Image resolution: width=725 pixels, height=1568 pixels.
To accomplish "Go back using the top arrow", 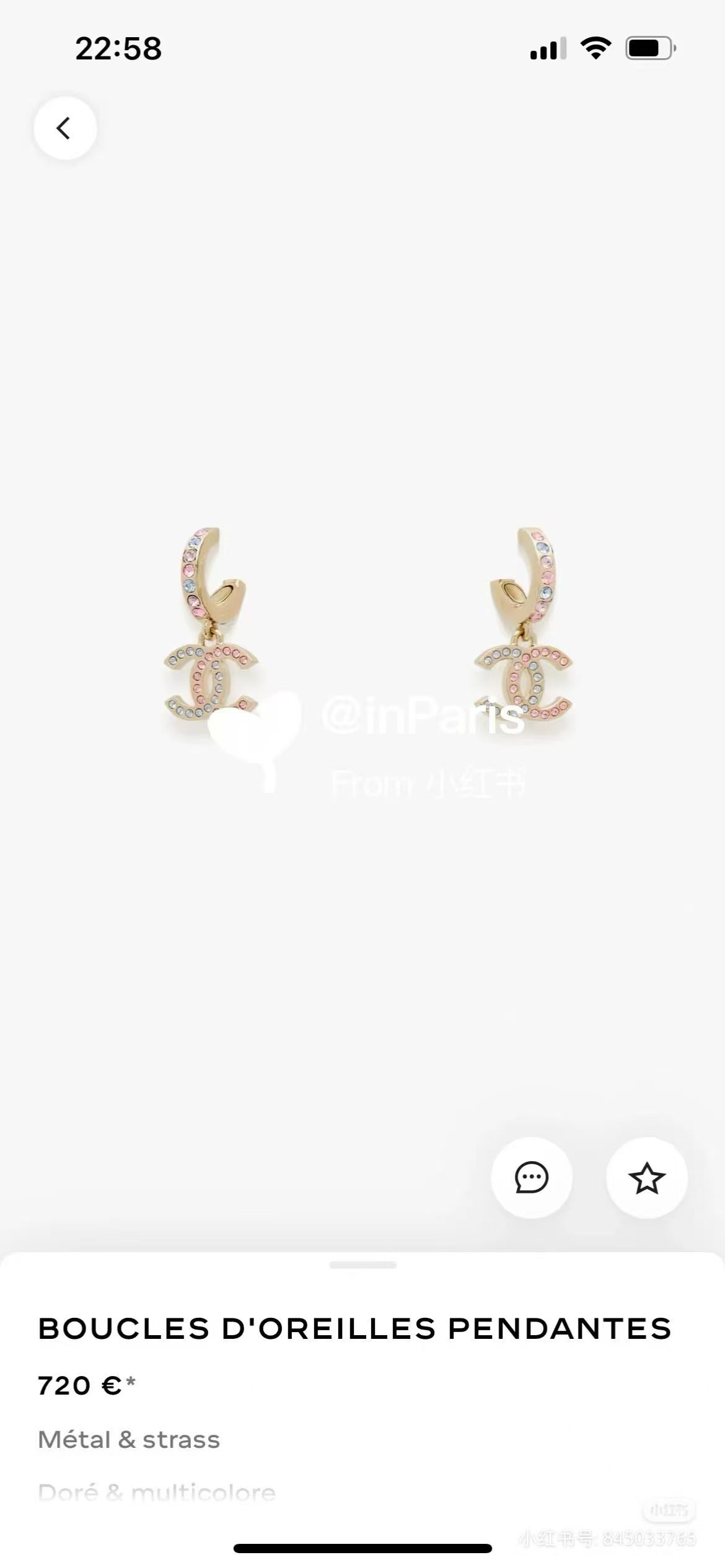I will [64, 128].
